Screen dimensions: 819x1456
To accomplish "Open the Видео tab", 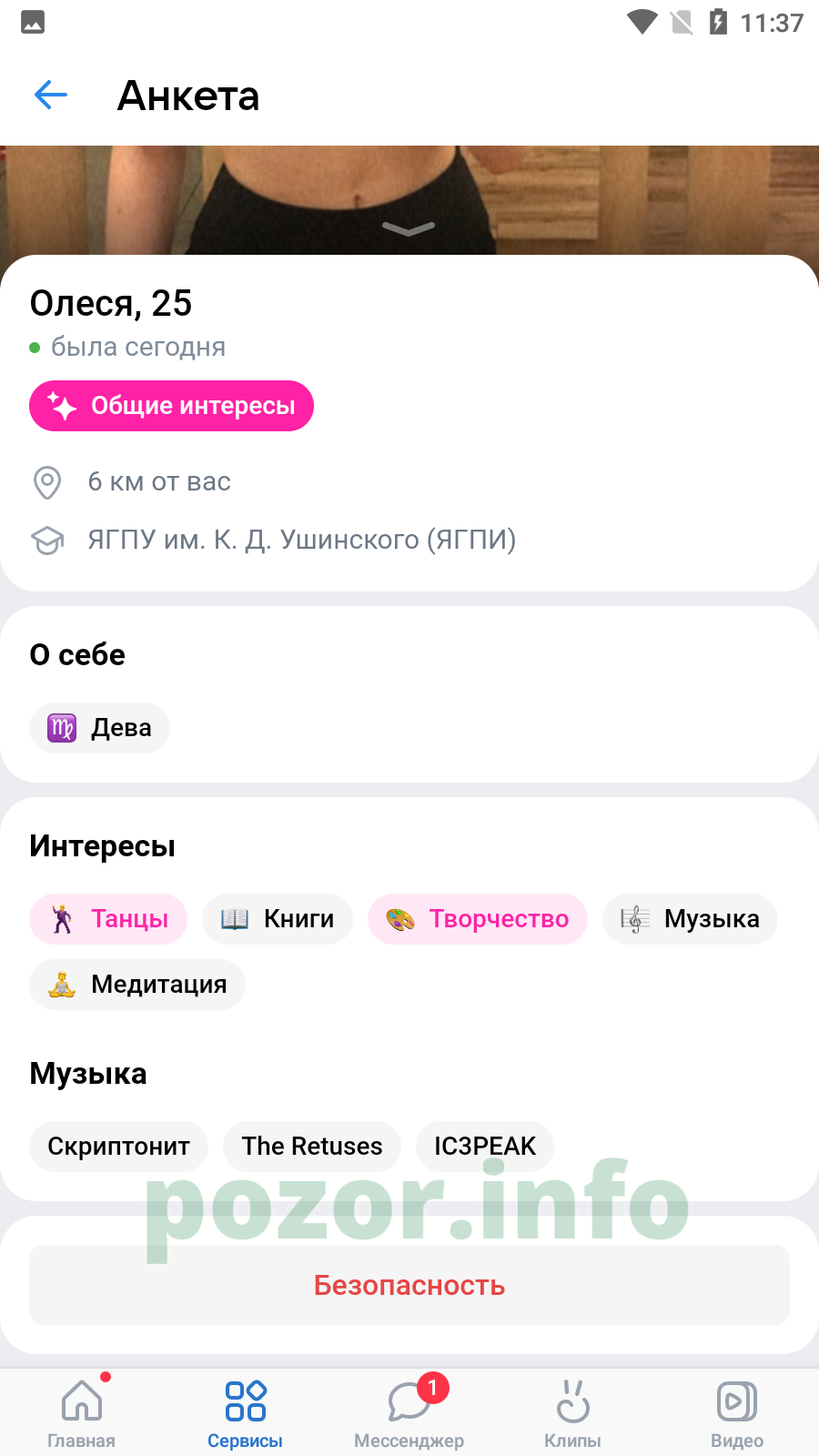I will tap(737, 1413).
